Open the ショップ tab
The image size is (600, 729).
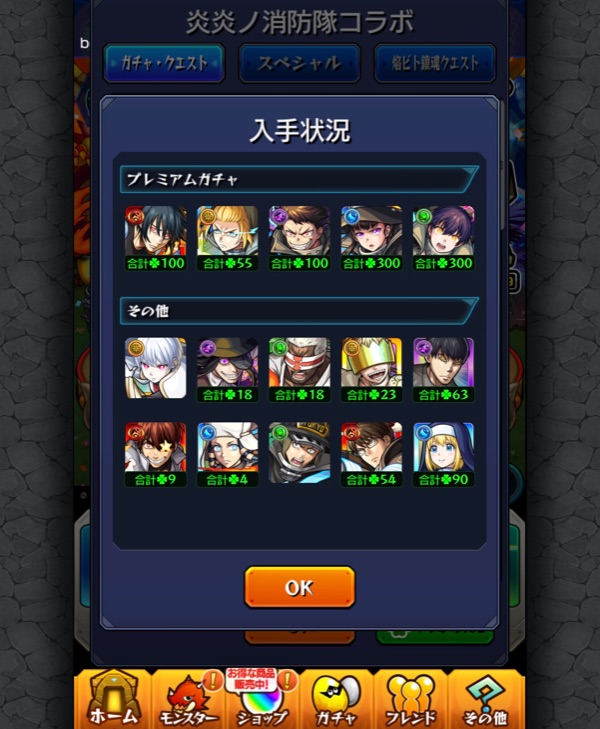[x=262, y=700]
